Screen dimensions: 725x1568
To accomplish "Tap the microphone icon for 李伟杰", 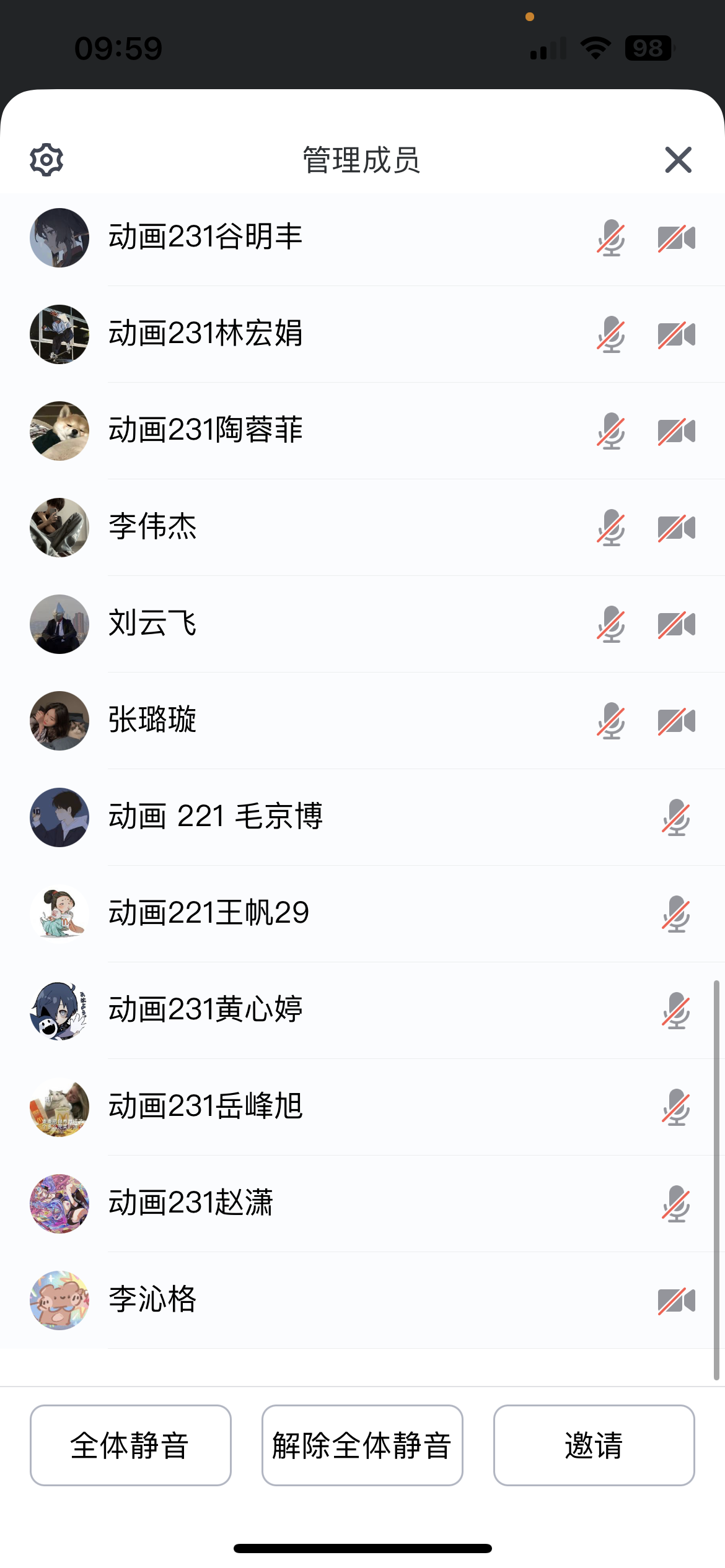I will pos(611,528).
